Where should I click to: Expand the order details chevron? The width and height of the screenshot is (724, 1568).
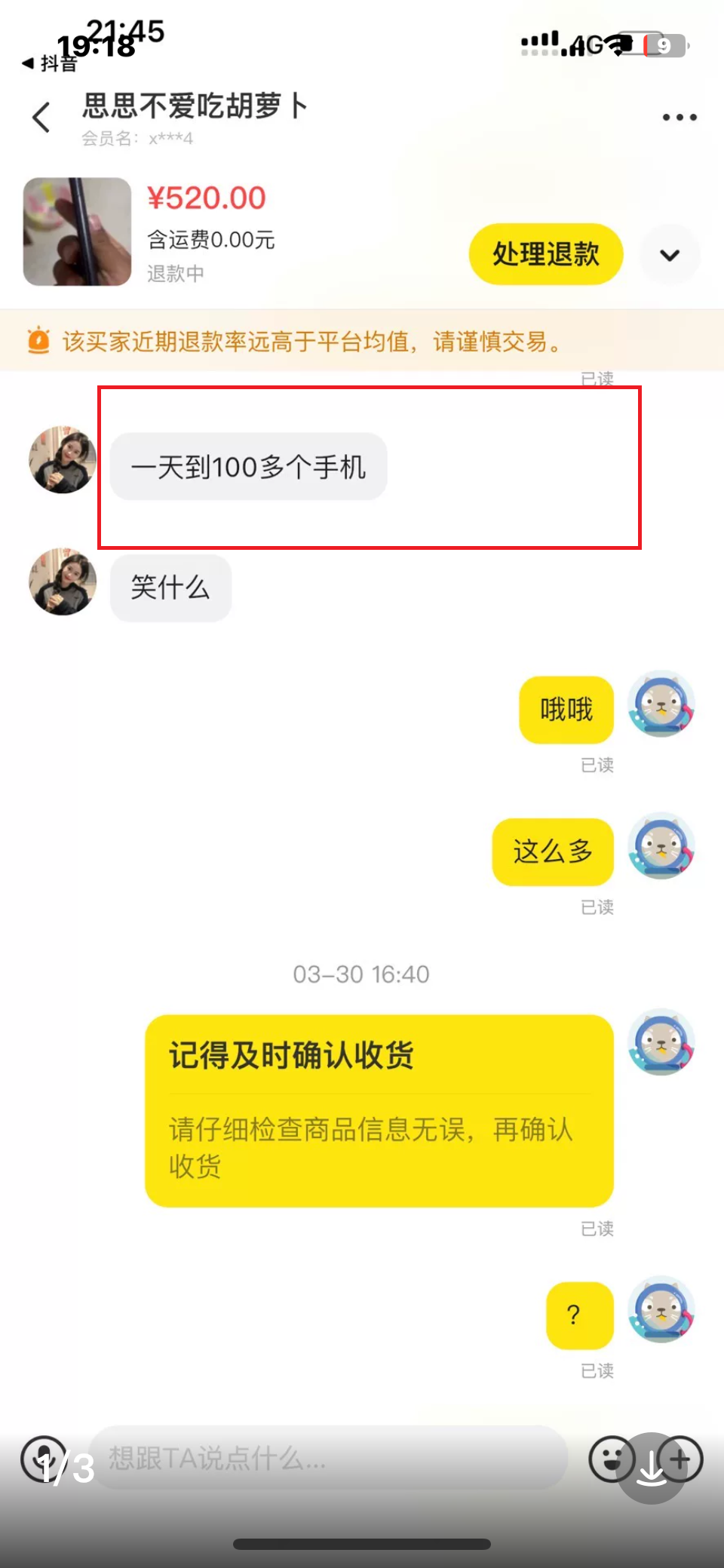(670, 255)
